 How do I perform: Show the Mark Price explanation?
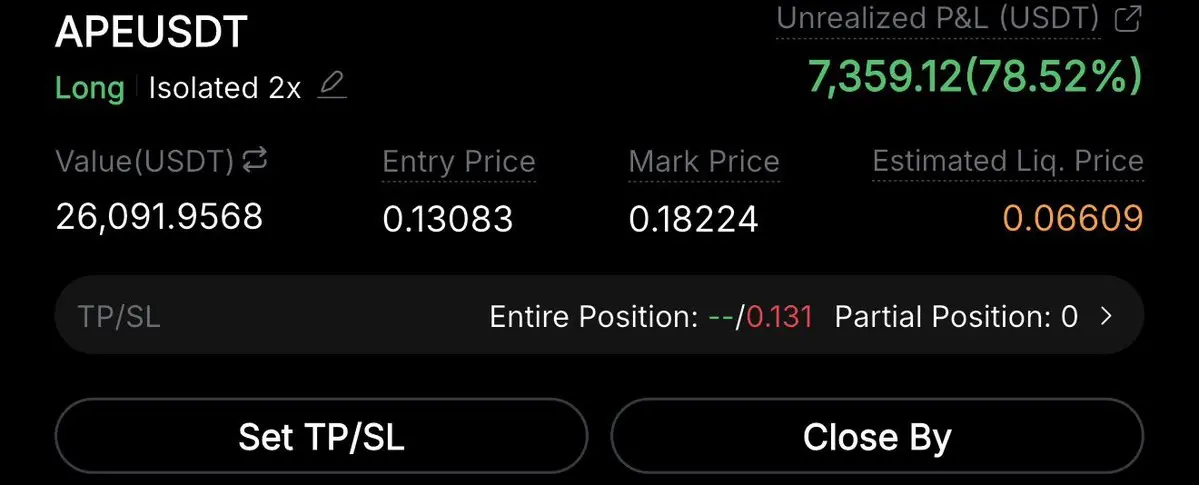pyautogui.click(x=703, y=161)
